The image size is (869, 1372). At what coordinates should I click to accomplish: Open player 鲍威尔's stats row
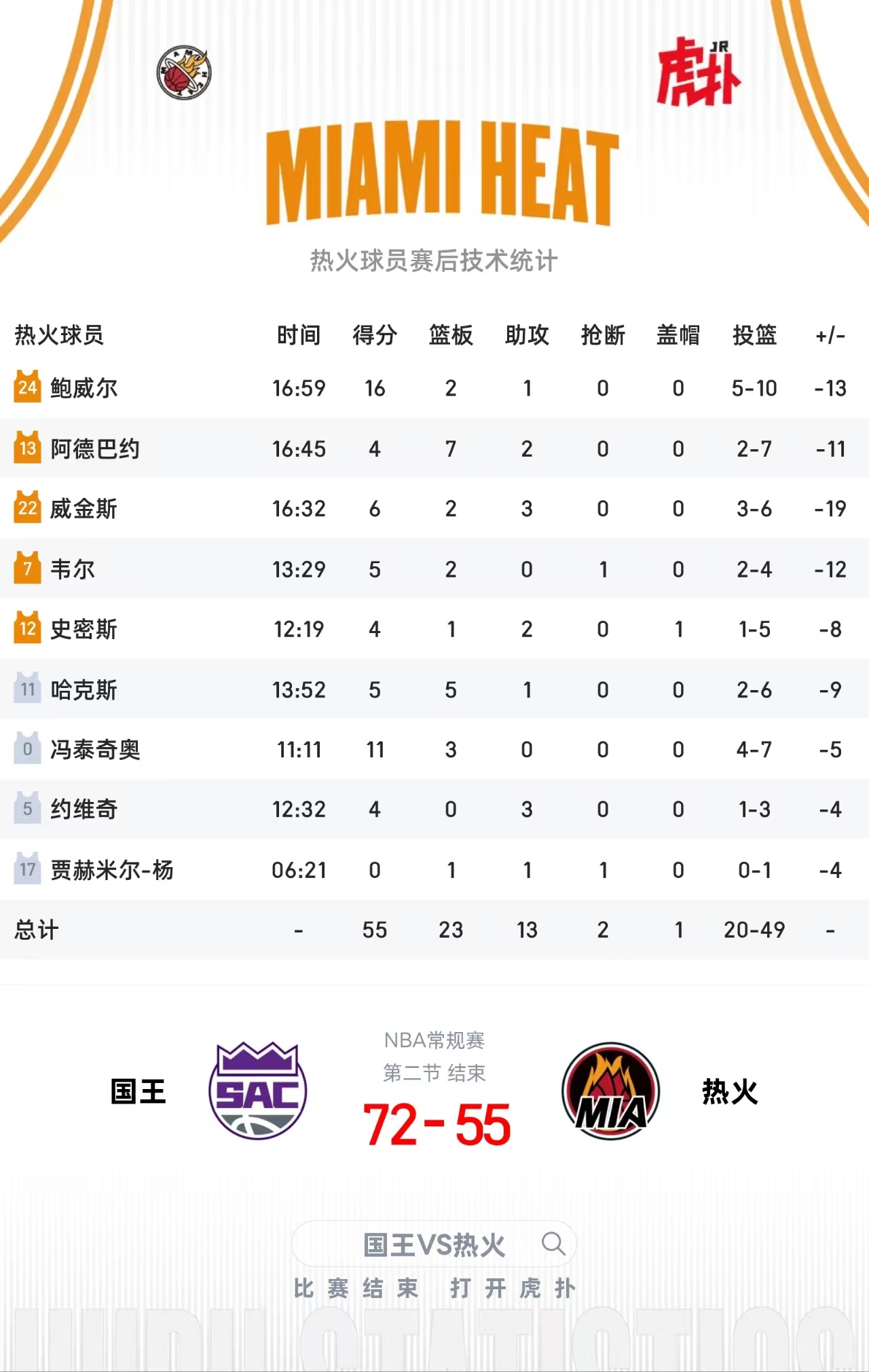[x=272, y=387]
